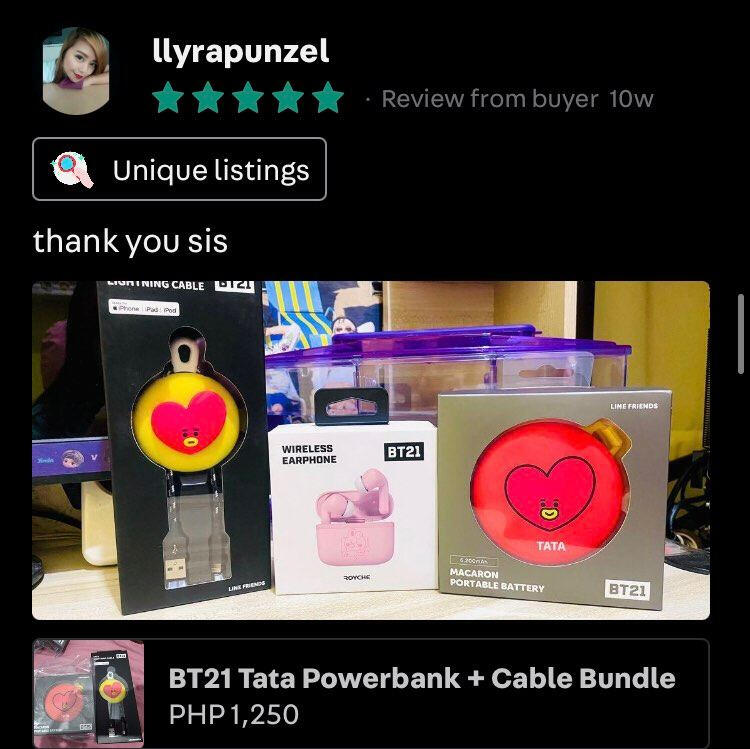Open llyrapunzel's profile picture
This screenshot has height=749, width=750.
(75, 73)
